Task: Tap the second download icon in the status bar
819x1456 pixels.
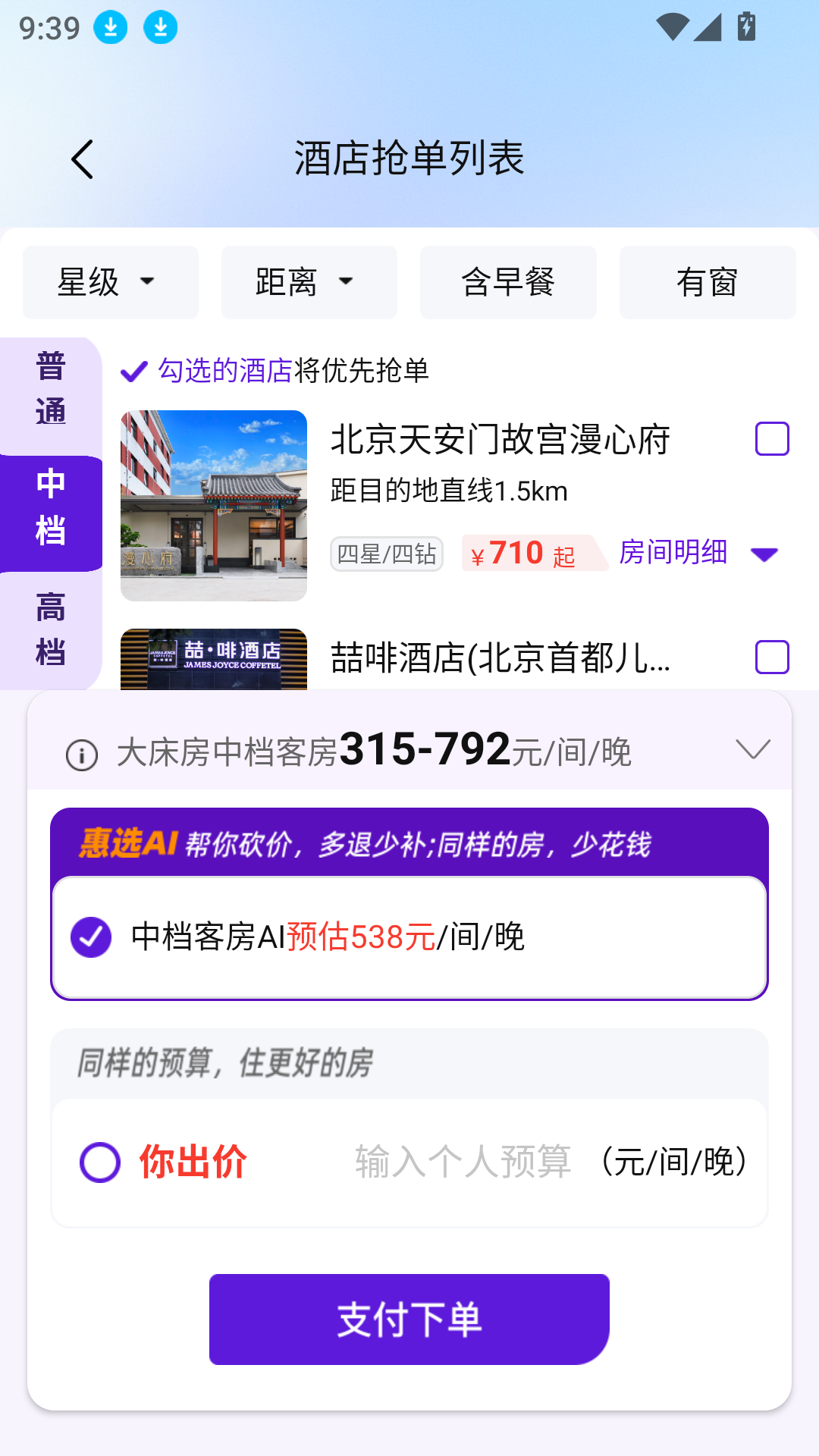Action: click(x=160, y=29)
